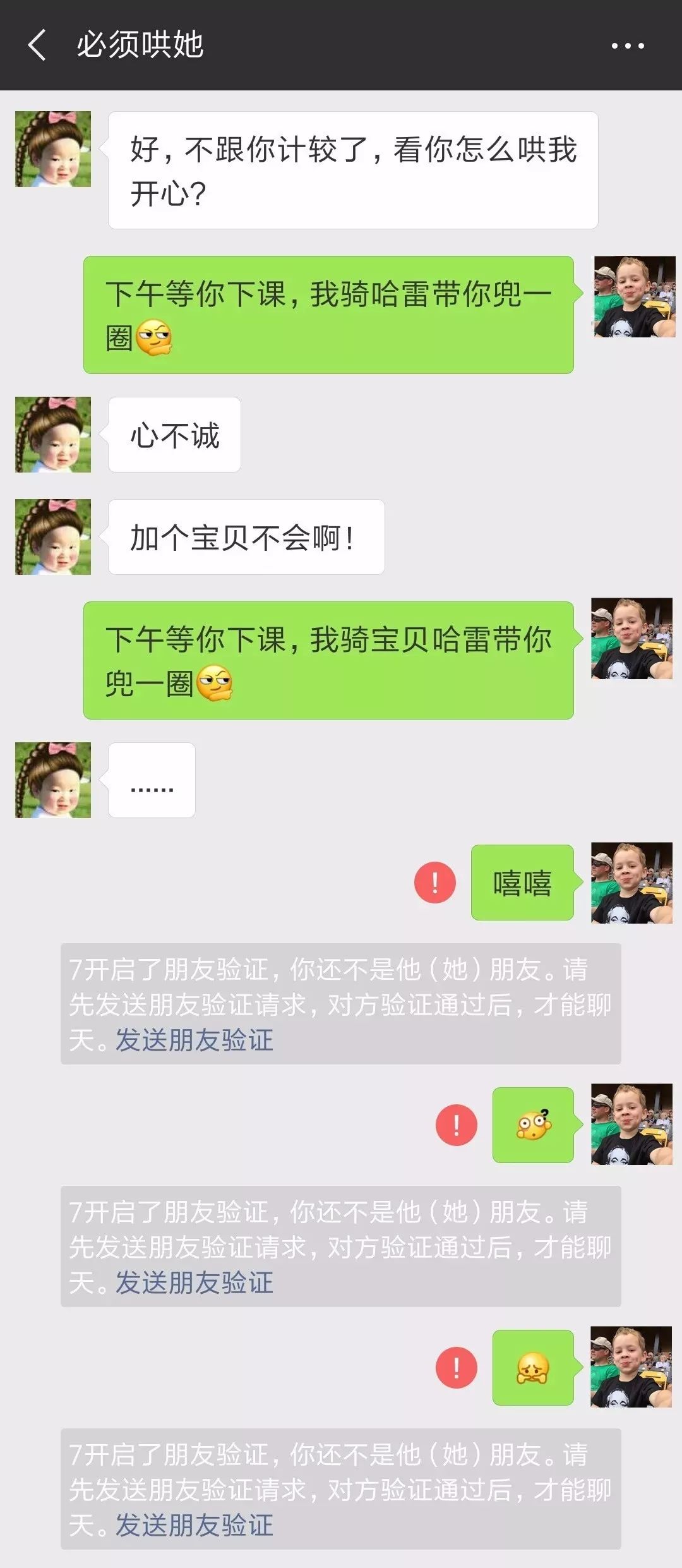Open the contact's avatar beside 心不诚
The width and height of the screenshot is (682, 1568).
[53, 435]
